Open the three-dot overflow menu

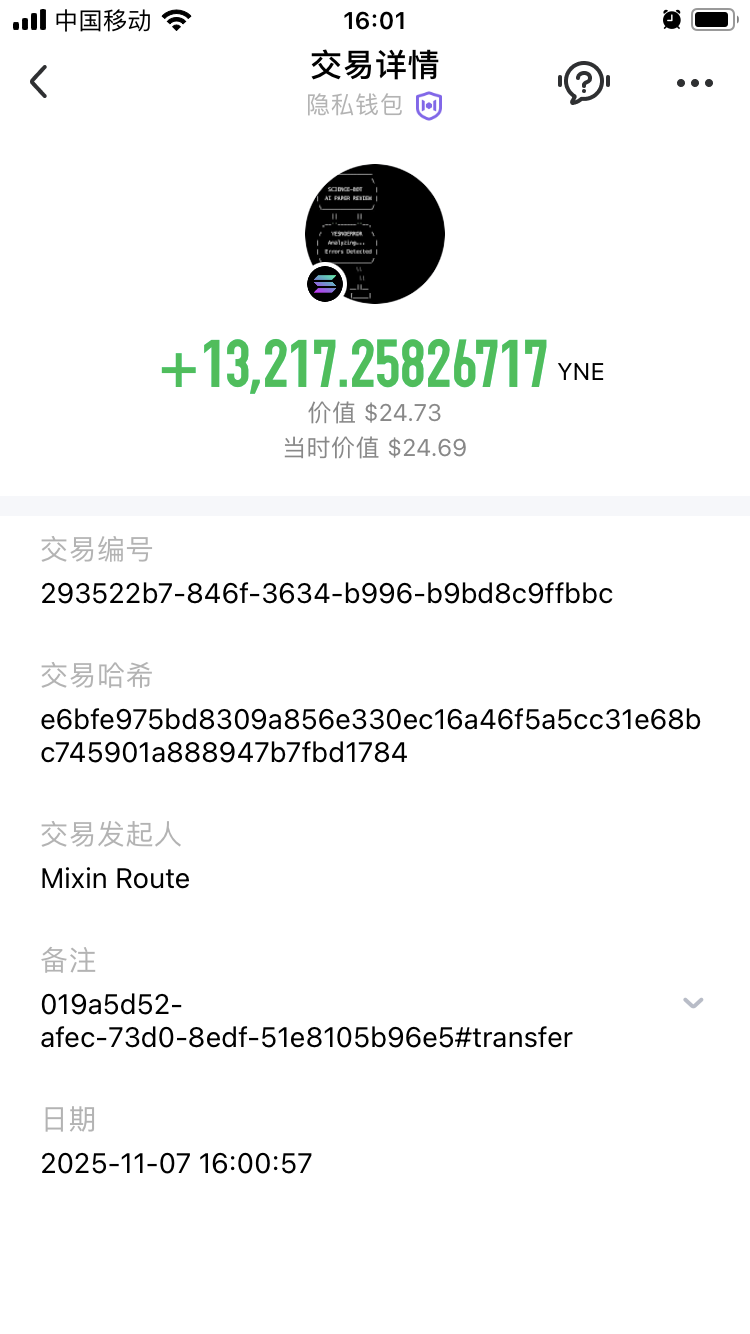(694, 83)
